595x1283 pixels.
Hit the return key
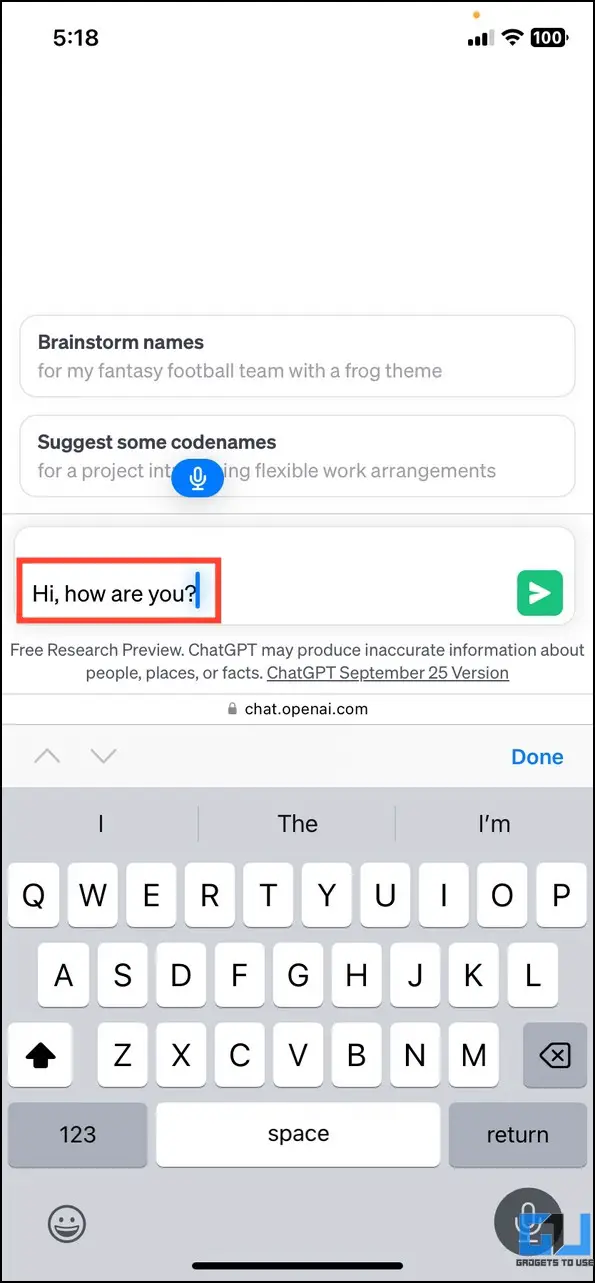517,1134
